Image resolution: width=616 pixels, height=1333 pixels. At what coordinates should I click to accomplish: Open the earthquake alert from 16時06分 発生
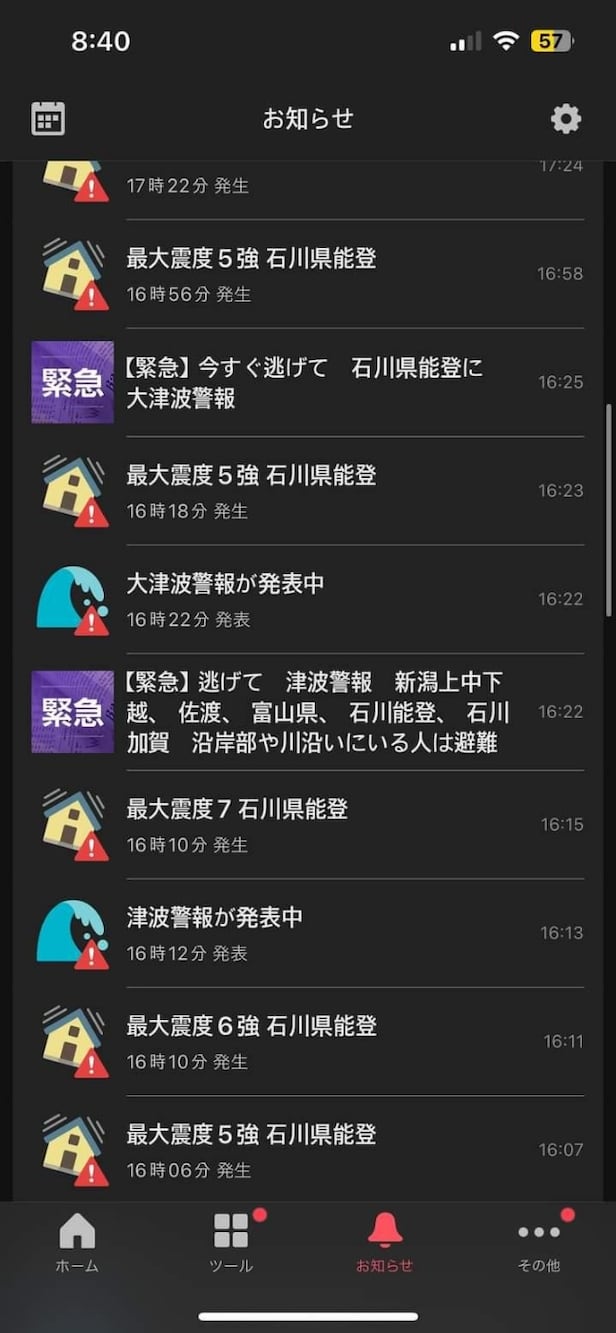click(x=308, y=1149)
